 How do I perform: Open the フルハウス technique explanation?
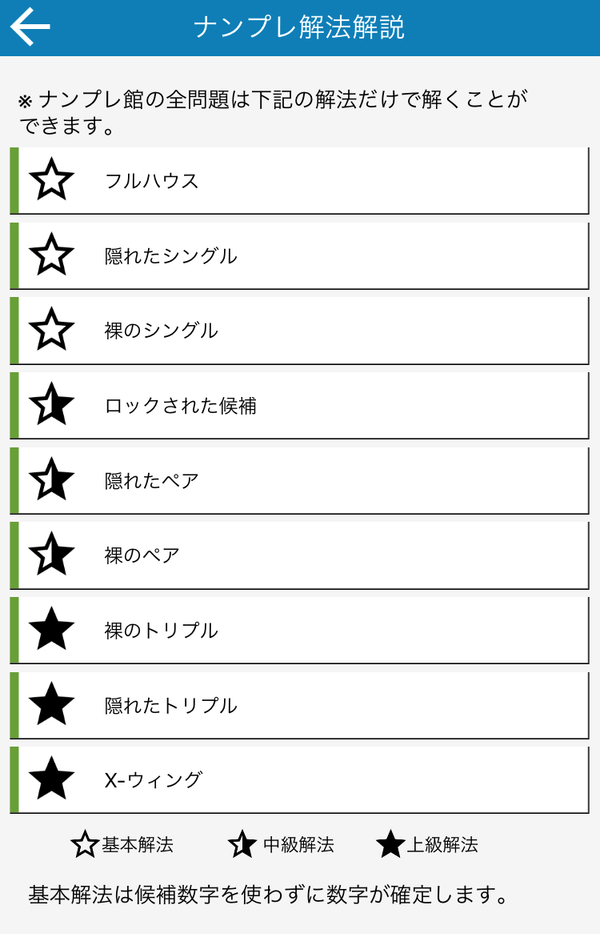click(x=299, y=180)
